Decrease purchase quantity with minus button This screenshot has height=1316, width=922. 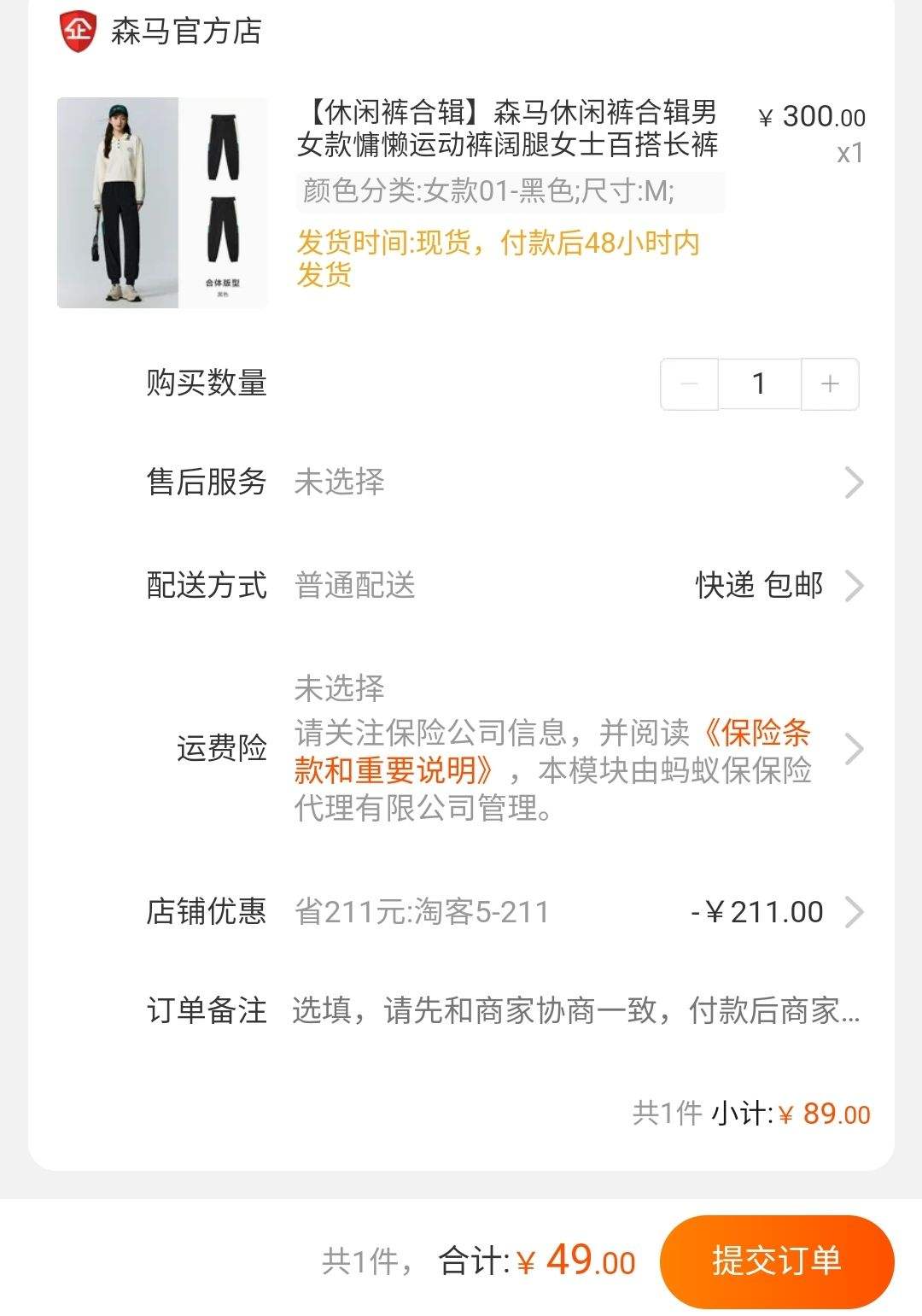[x=690, y=384]
